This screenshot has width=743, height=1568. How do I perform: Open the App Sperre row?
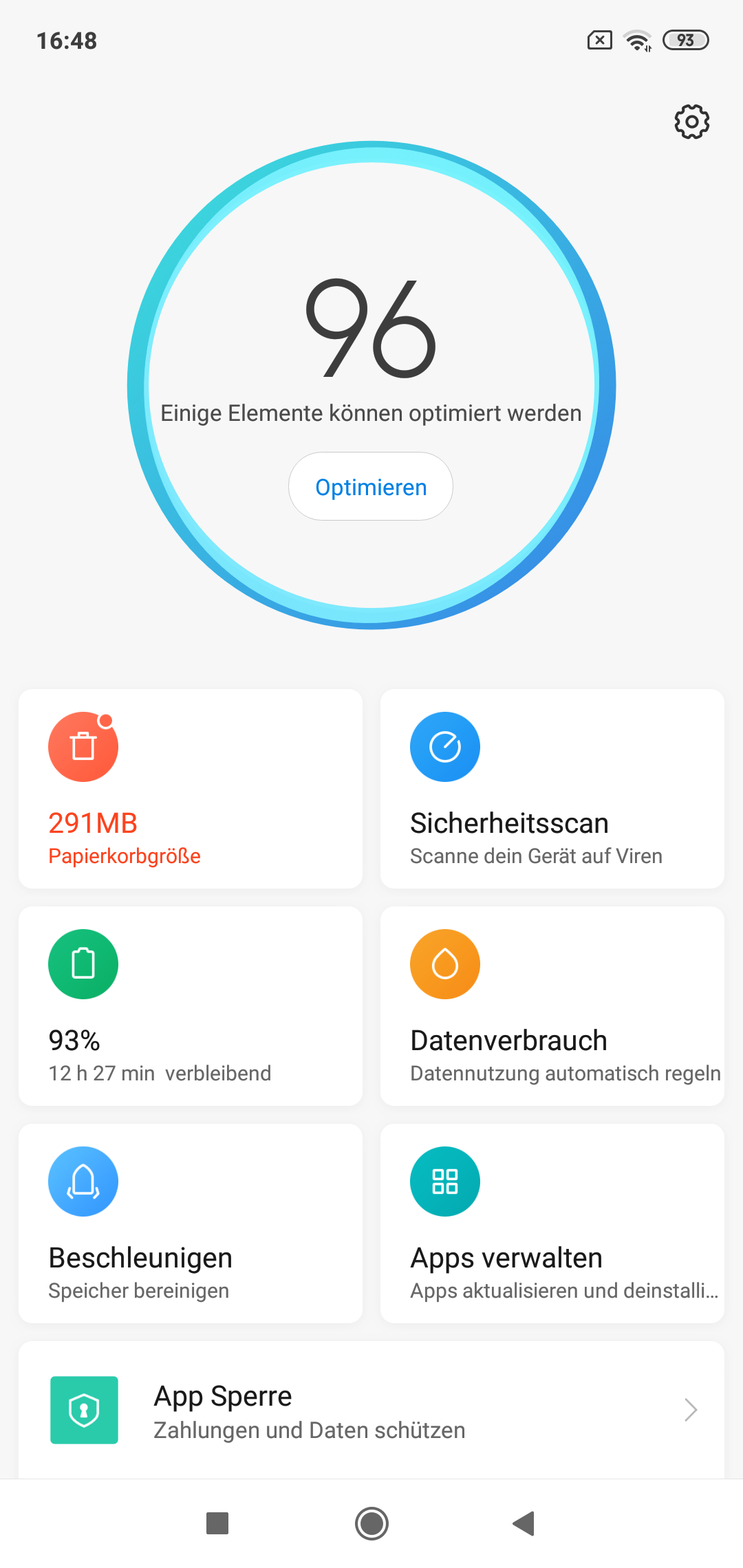pyautogui.click(x=371, y=1410)
